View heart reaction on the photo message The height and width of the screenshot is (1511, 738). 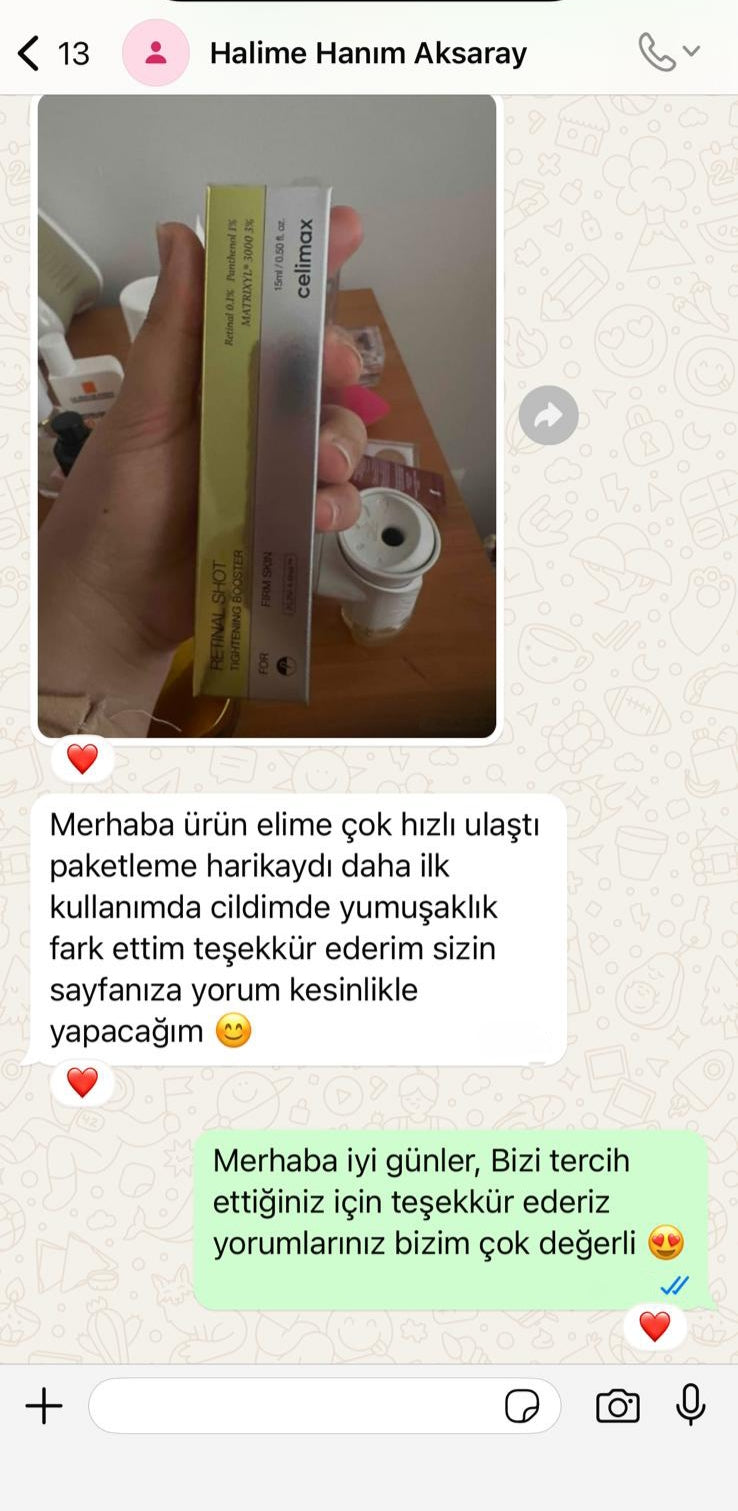82,759
